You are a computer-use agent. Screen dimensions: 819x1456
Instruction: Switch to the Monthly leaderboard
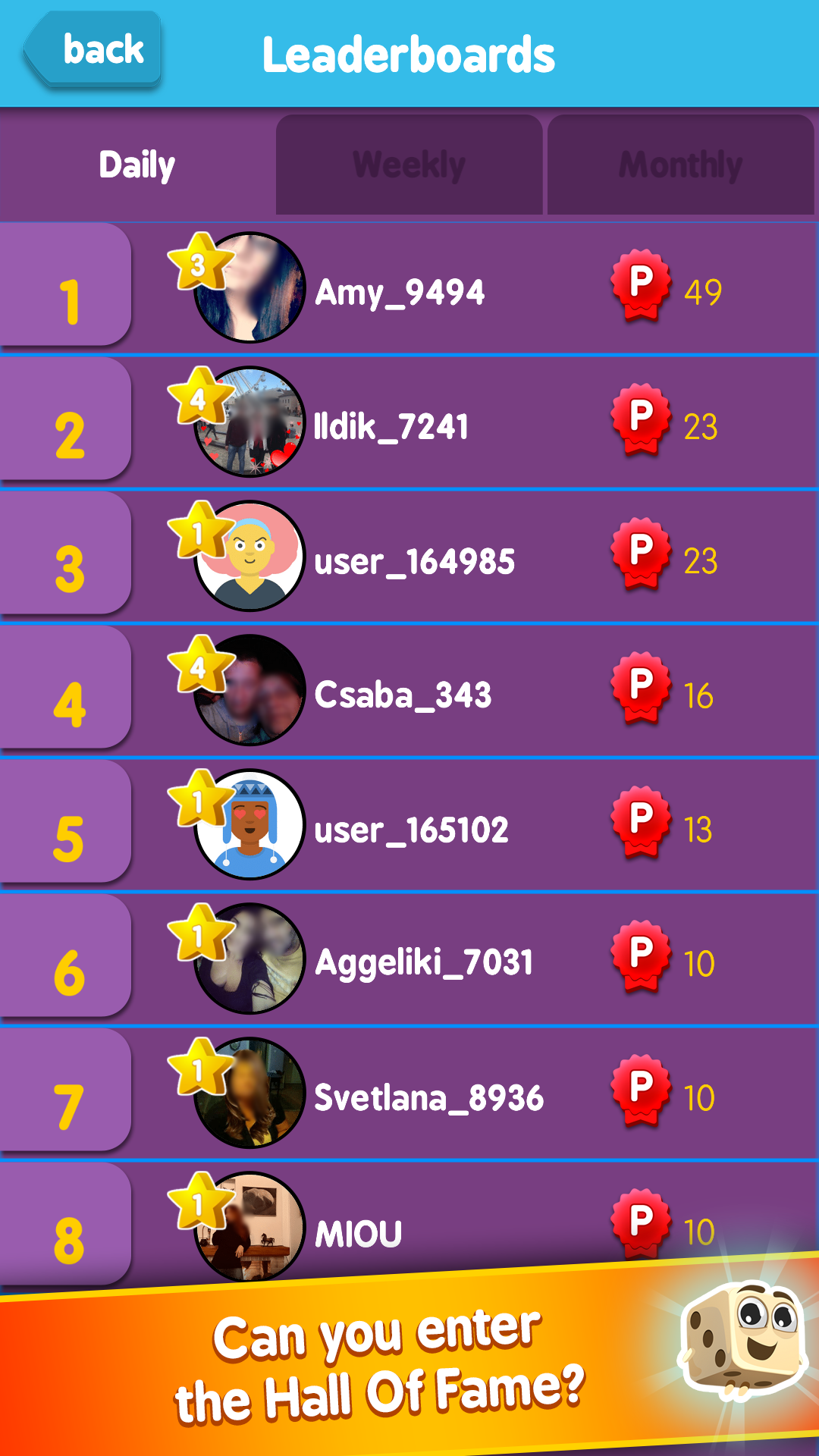click(681, 165)
